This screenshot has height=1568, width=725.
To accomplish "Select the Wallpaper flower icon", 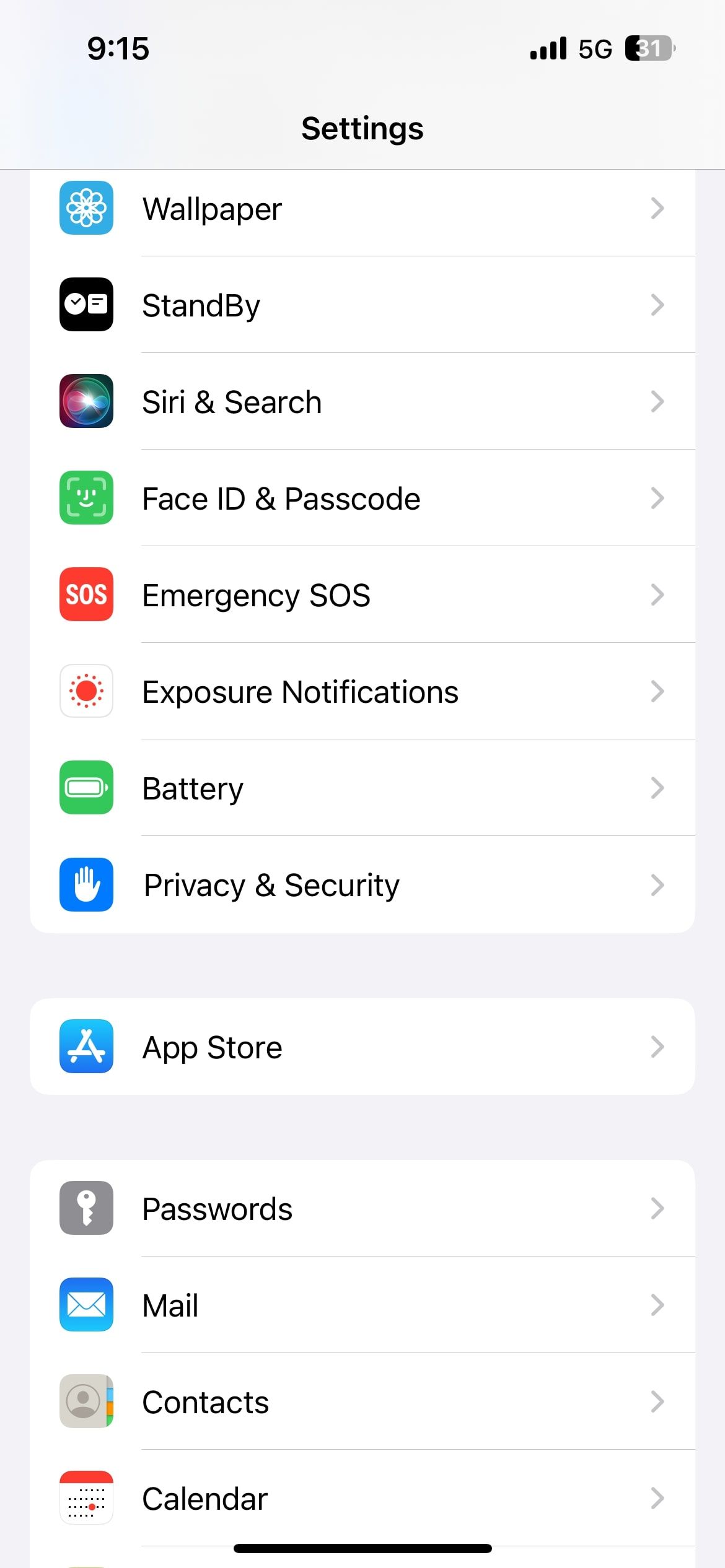I will 86,209.
